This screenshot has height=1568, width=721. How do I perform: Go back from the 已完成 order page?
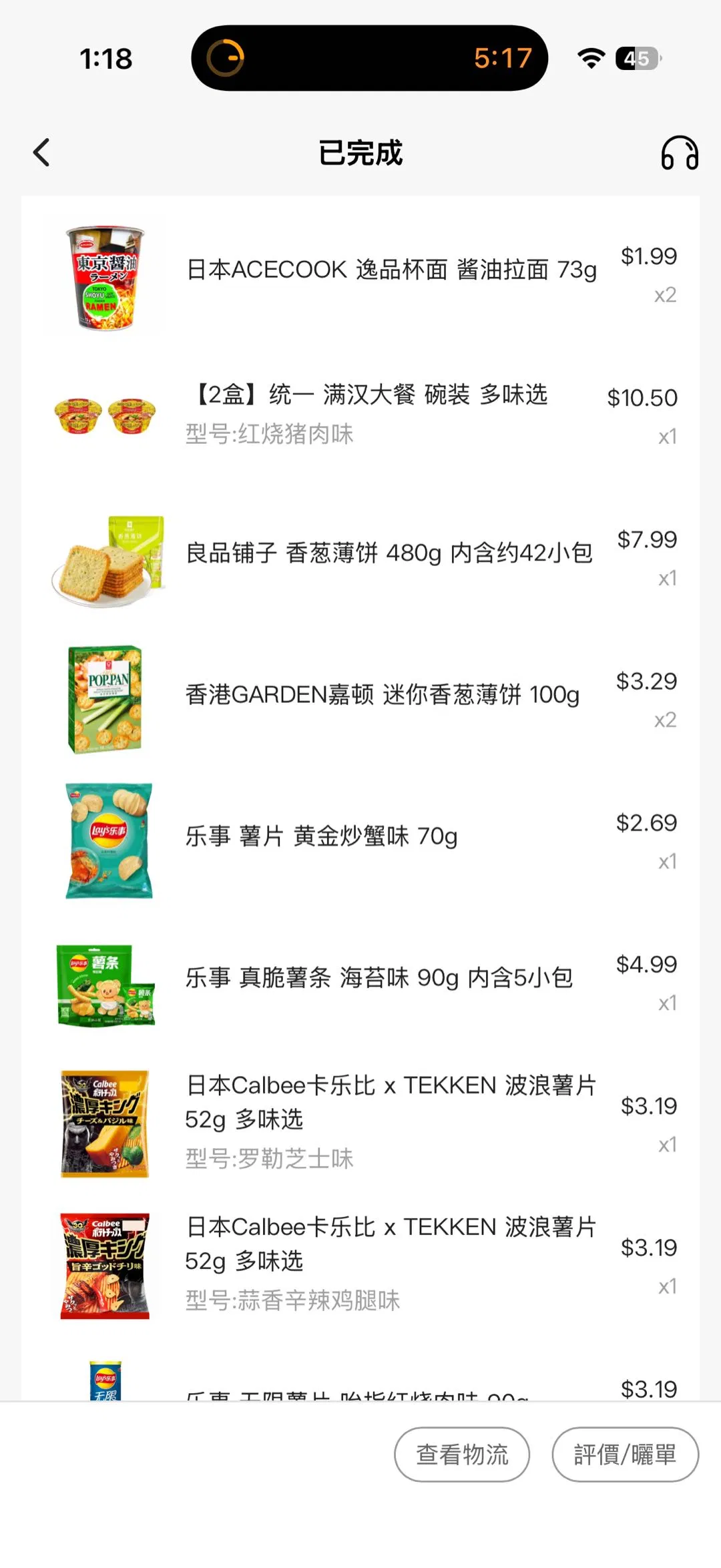pos(41,153)
